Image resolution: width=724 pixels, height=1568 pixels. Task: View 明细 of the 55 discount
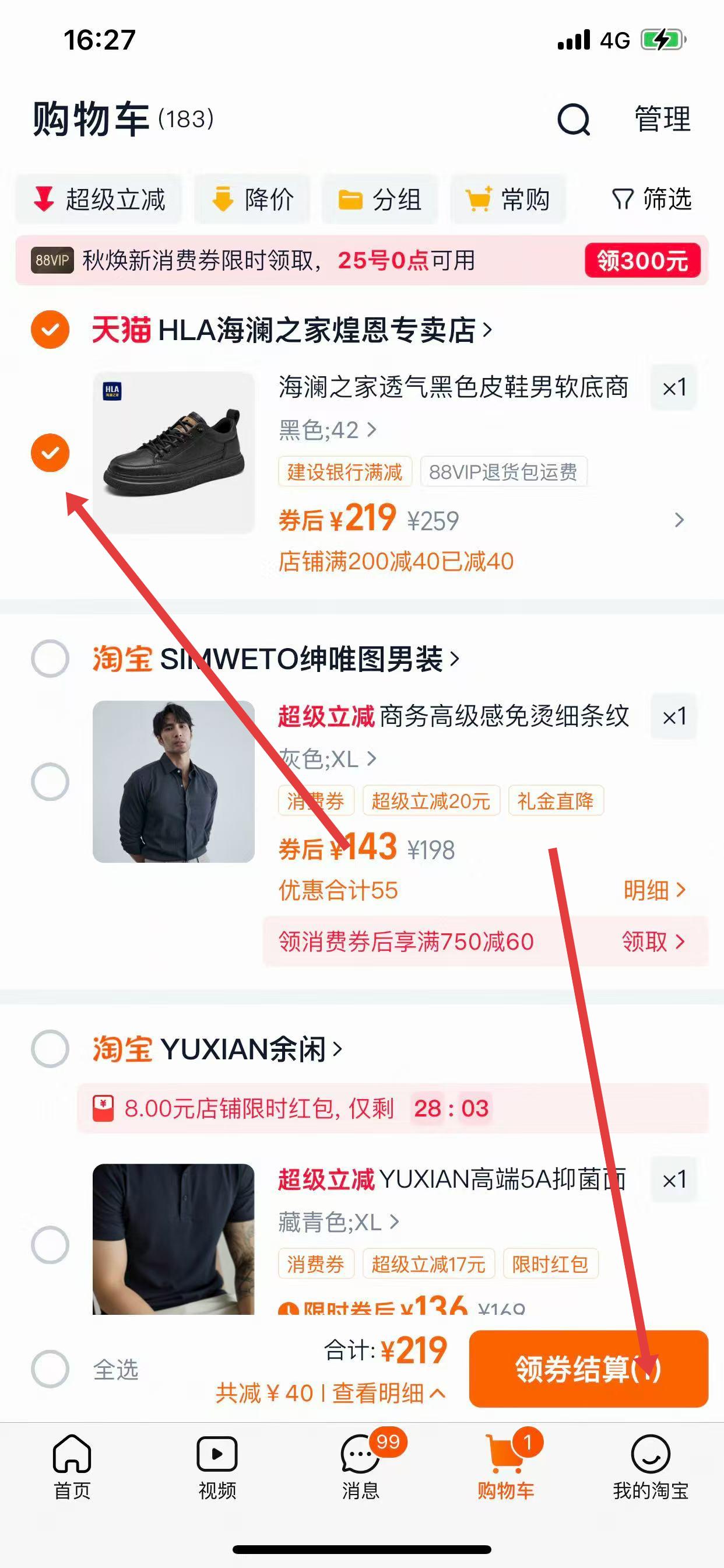click(654, 891)
